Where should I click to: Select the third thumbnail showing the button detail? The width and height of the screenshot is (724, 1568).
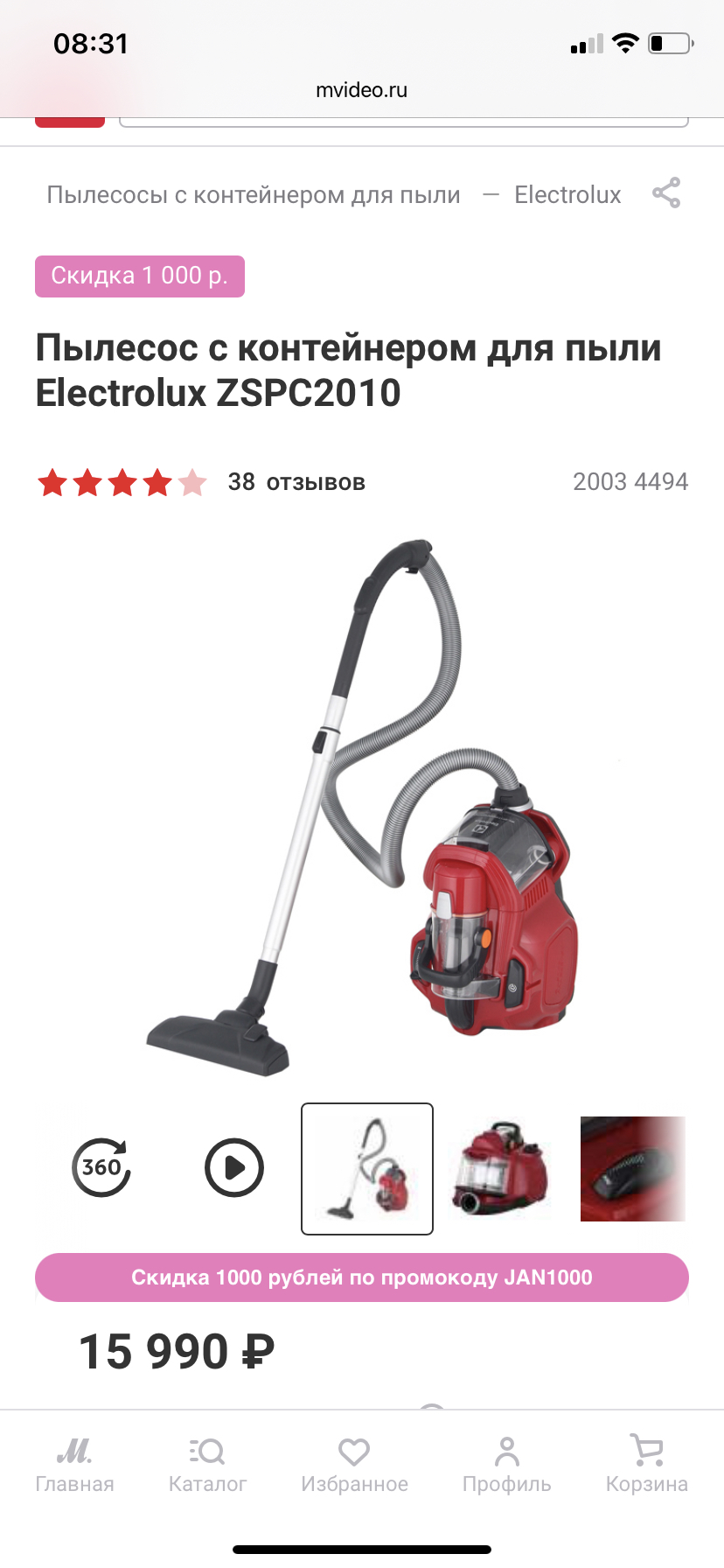633,1169
